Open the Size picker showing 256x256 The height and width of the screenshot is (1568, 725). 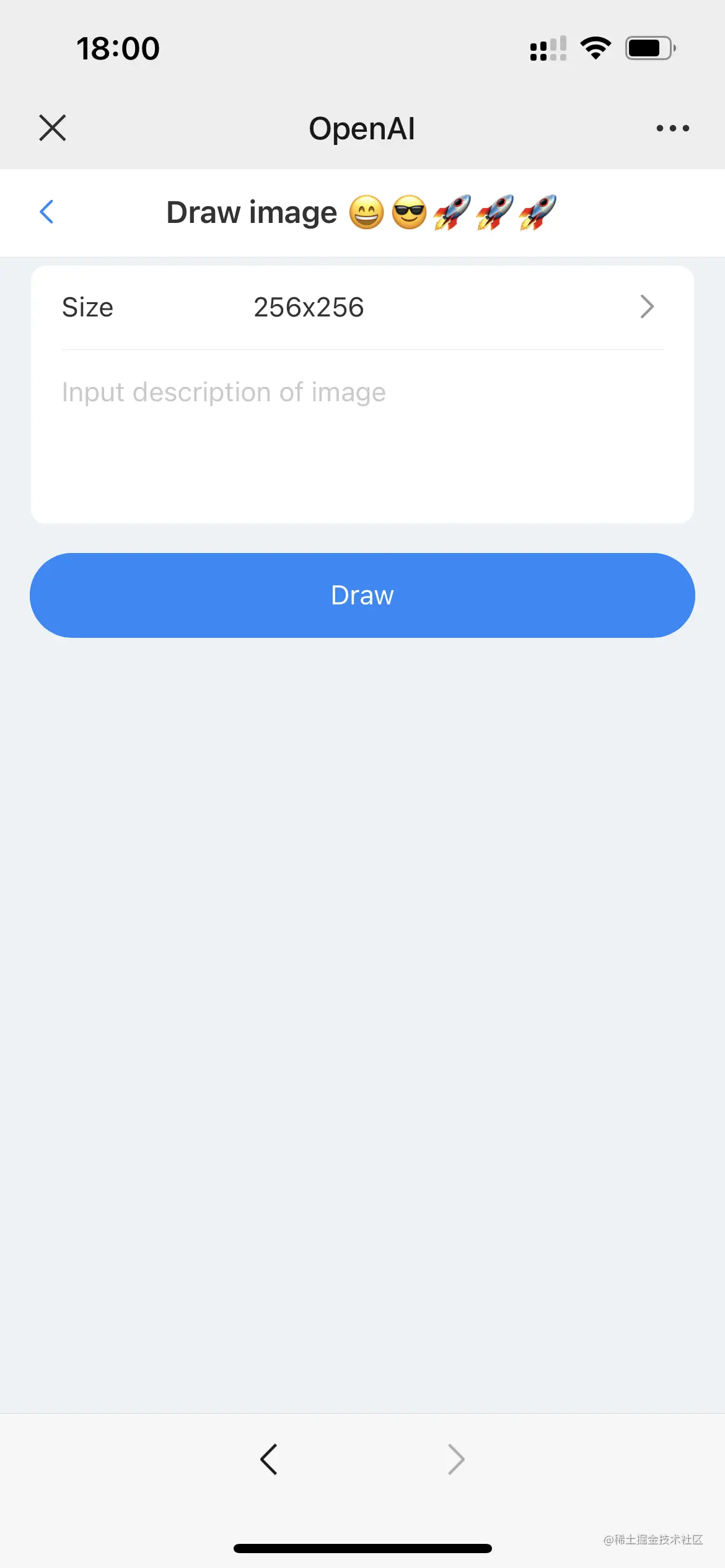[362, 307]
